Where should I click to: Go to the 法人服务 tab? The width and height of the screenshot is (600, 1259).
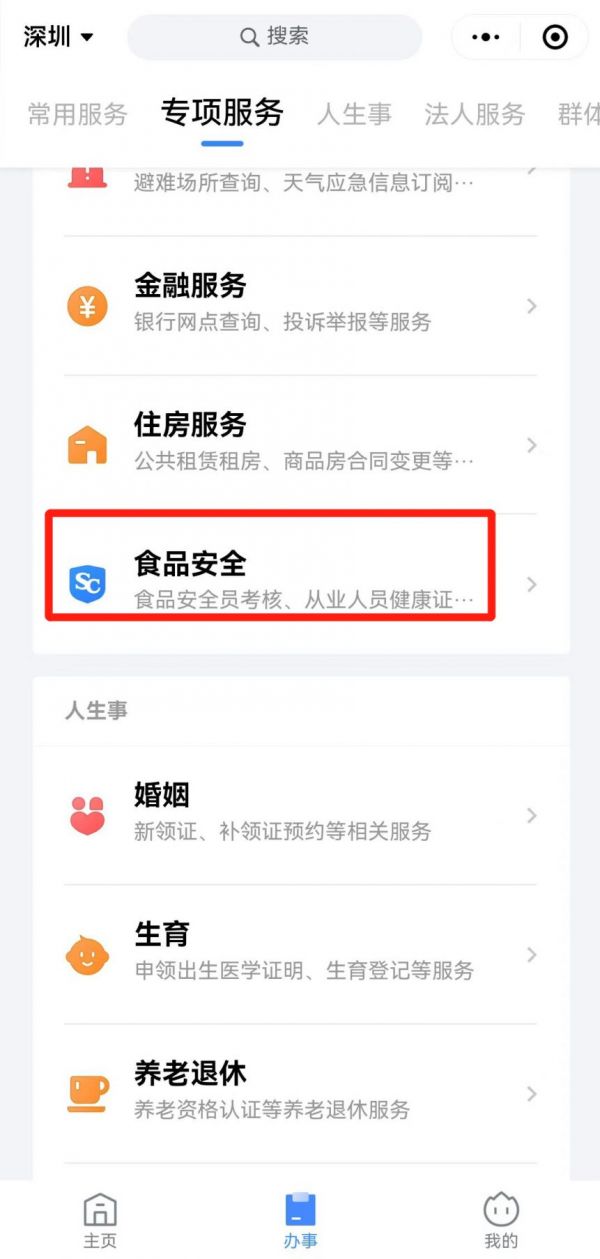tap(474, 114)
